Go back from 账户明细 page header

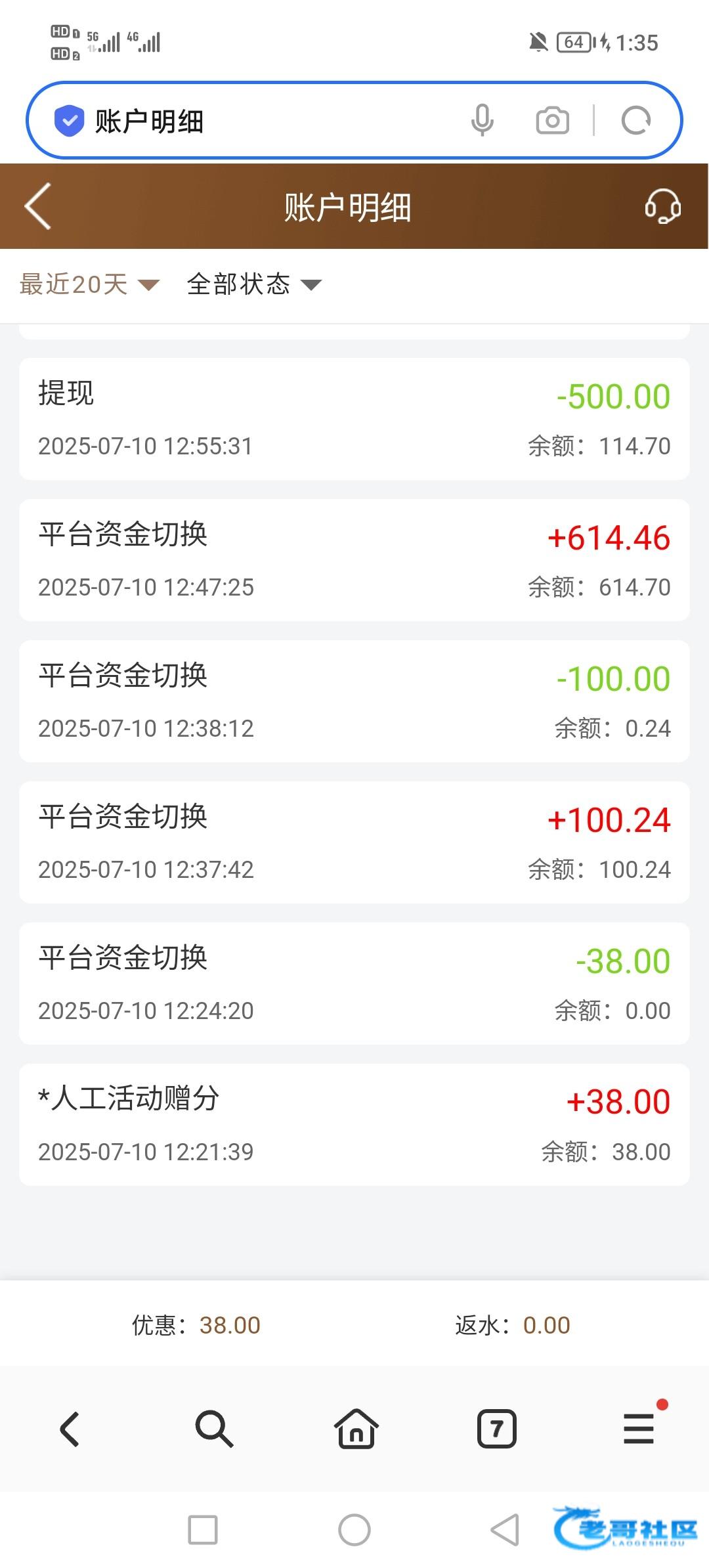[x=38, y=206]
